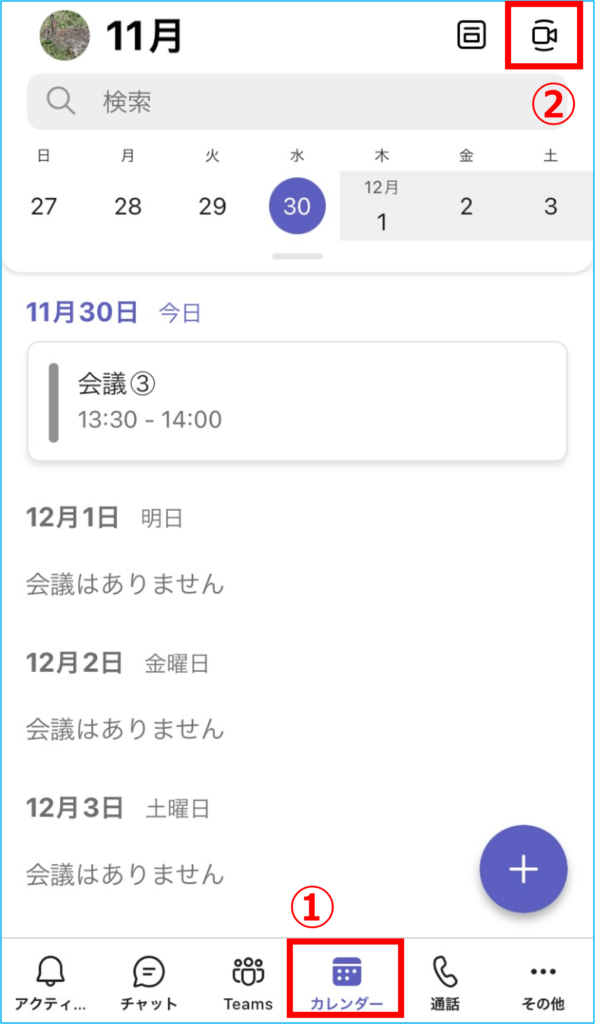This screenshot has height=1024, width=615.
Task: Tap the 検索 search field
Action: [x=300, y=101]
